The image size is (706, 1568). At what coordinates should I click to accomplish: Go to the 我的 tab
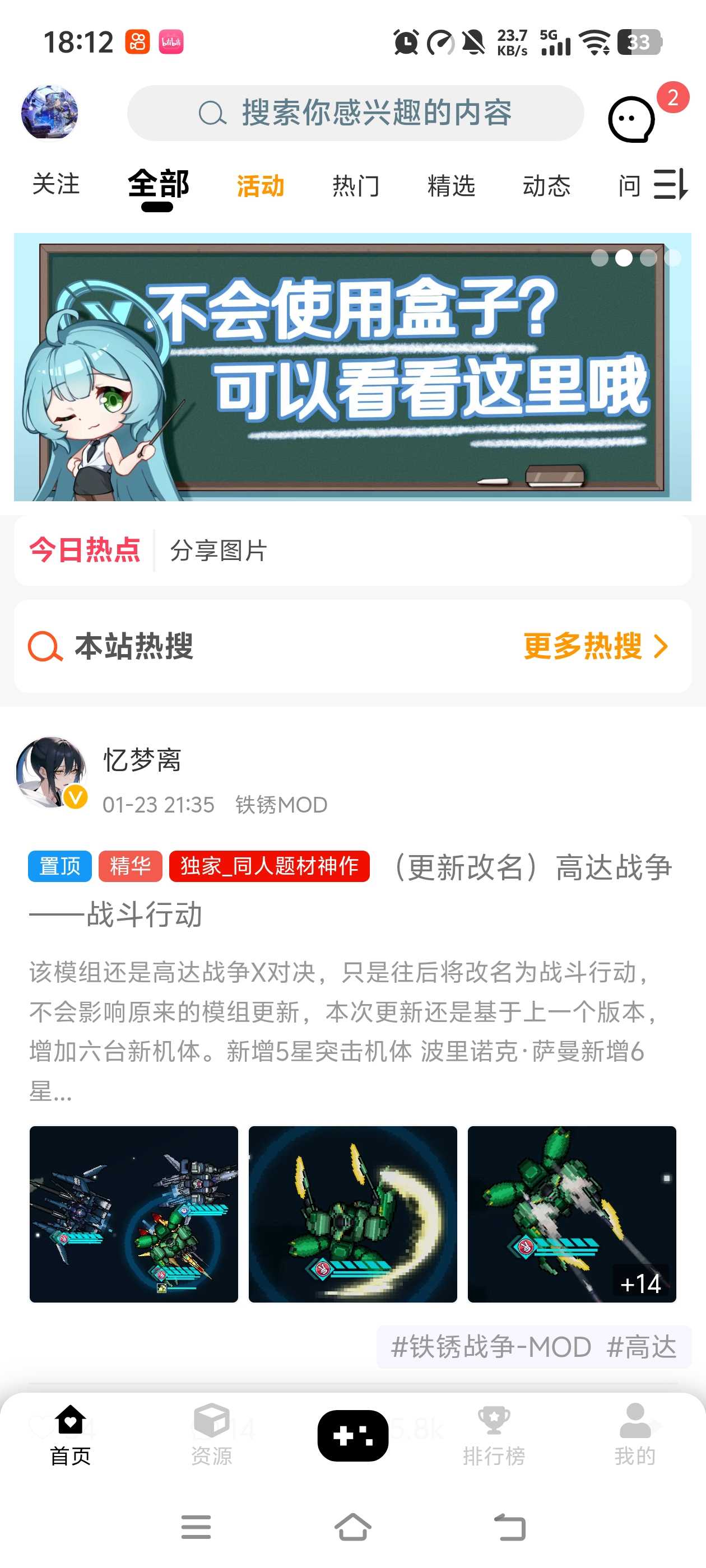(635, 1434)
